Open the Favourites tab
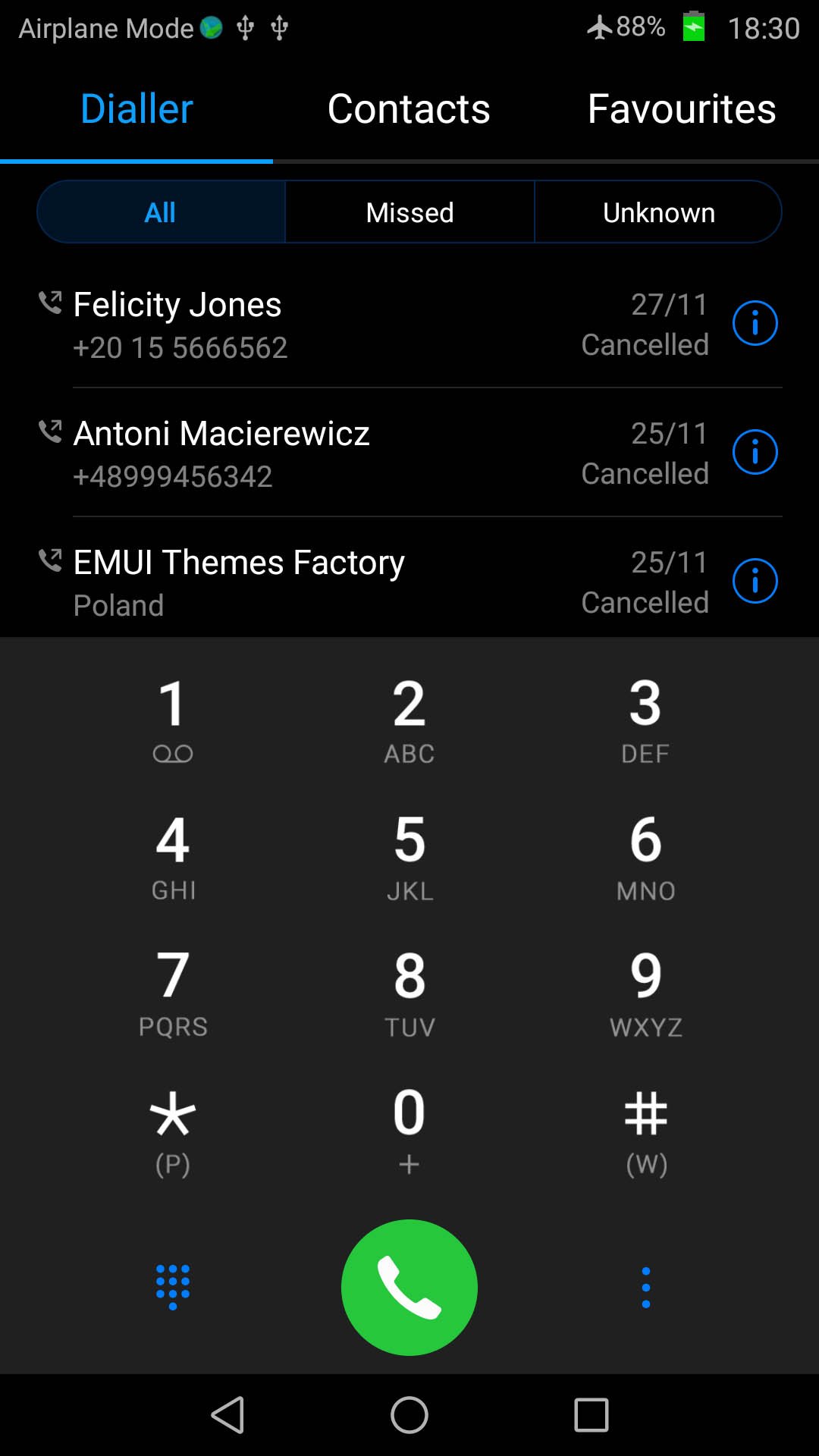This screenshot has width=819, height=1456. click(x=682, y=108)
